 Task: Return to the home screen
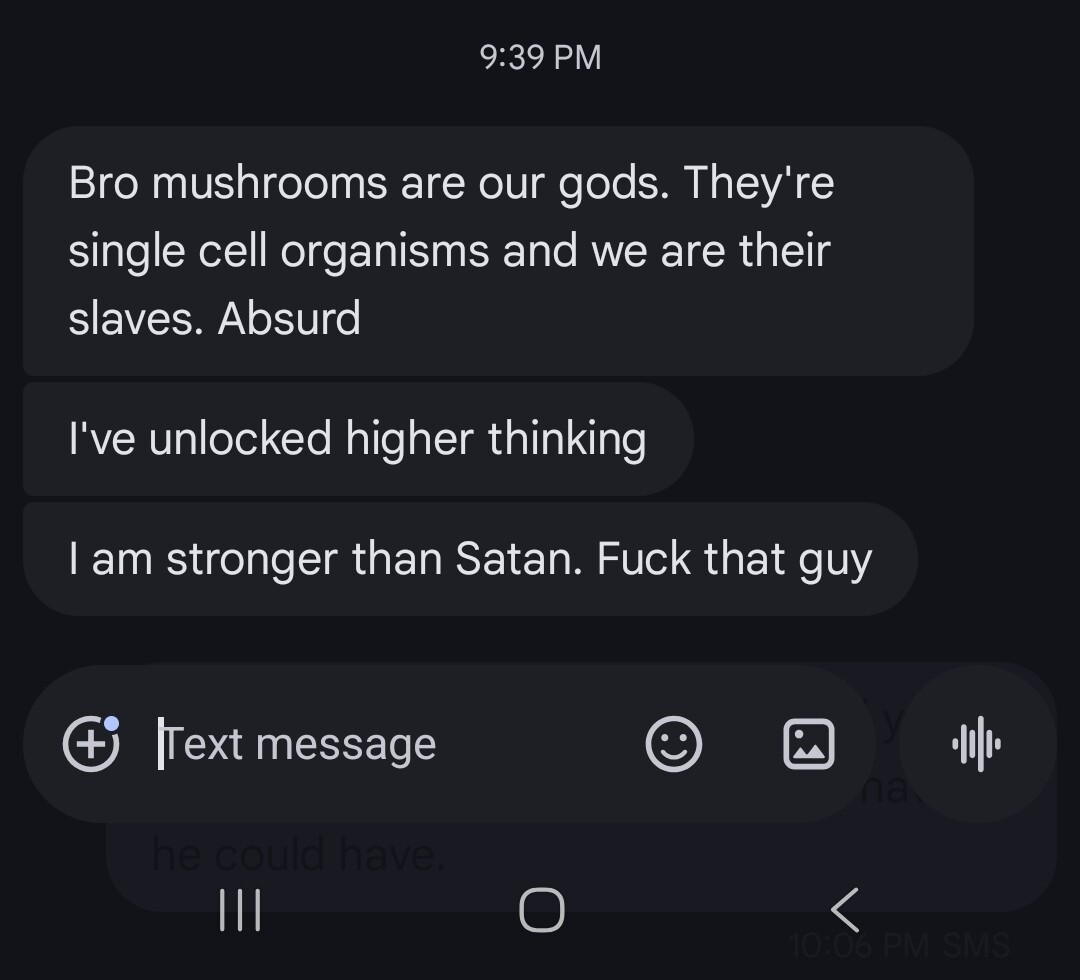pos(541,910)
